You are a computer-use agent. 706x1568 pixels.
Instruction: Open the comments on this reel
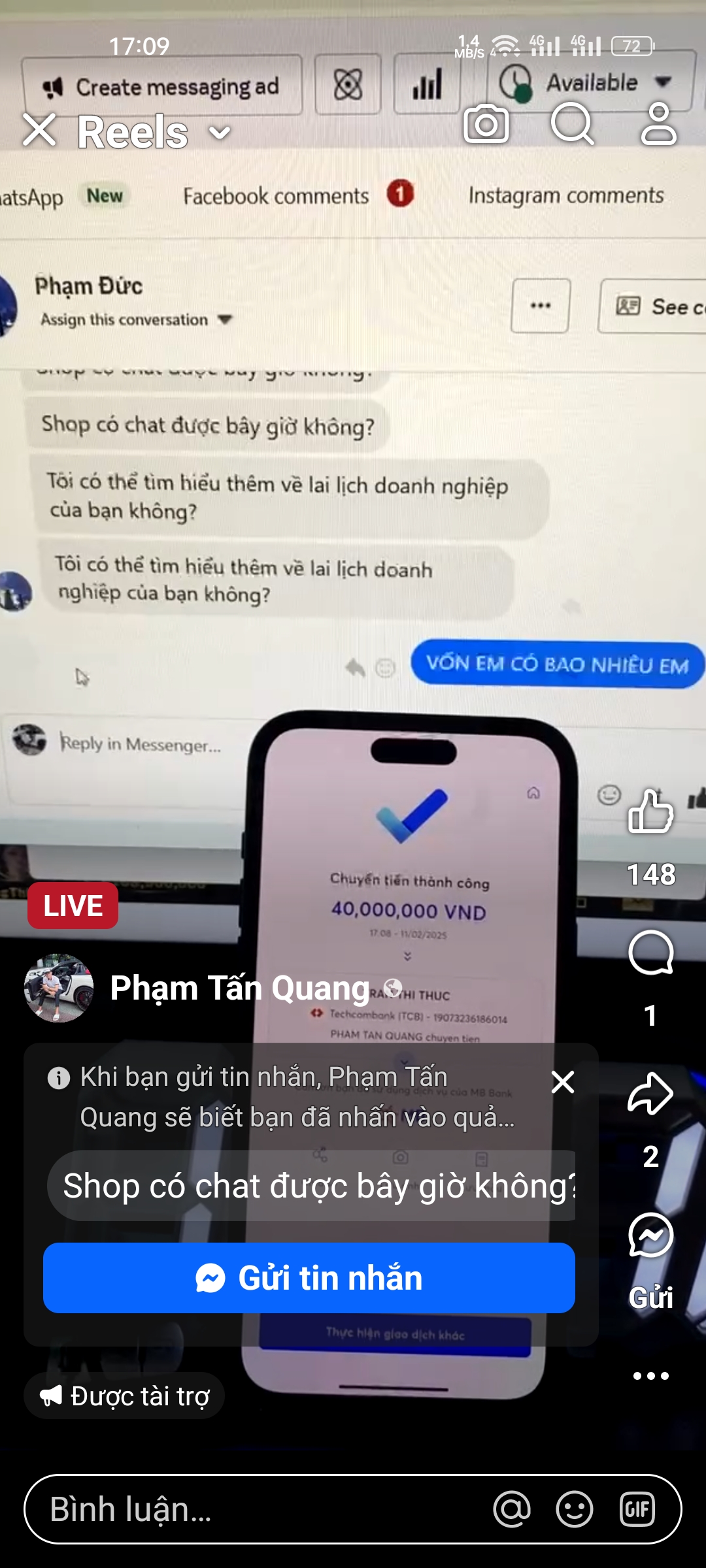click(650, 953)
